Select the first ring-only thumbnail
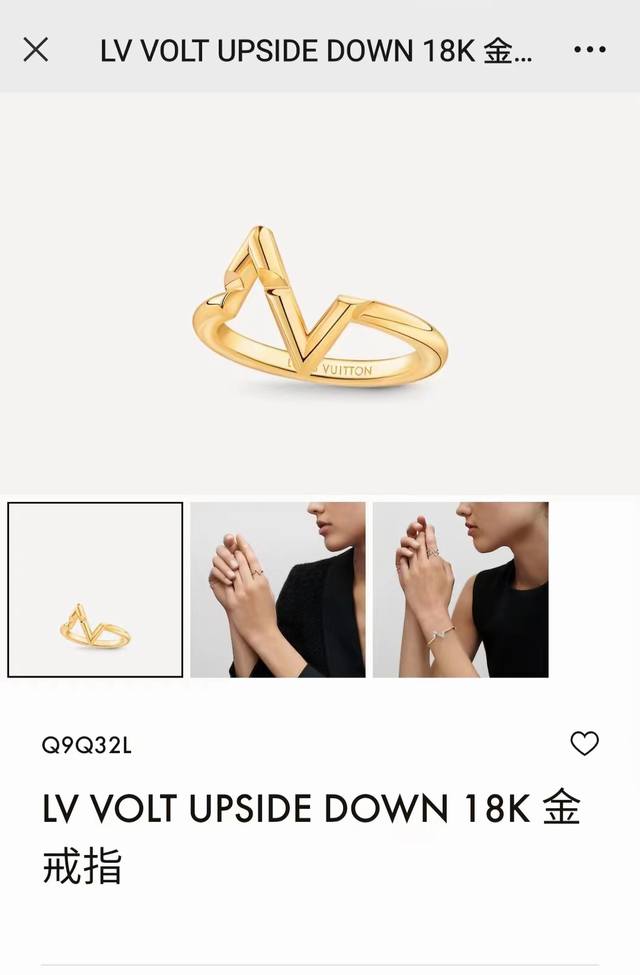 tap(95, 590)
